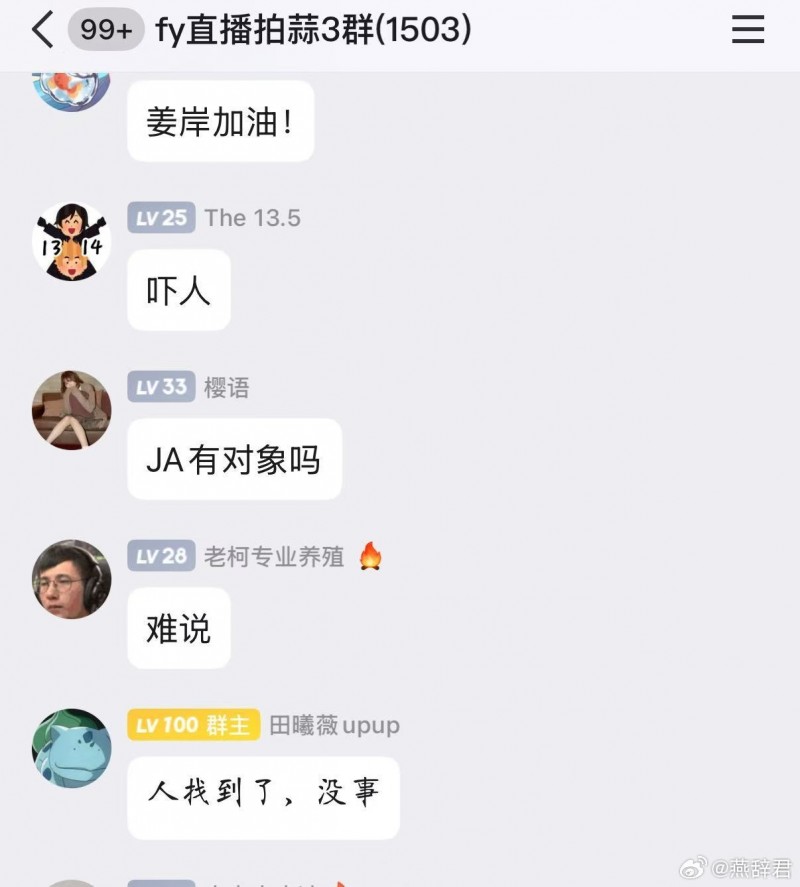Click 老柯专业养殖's avatar photo

(71, 578)
